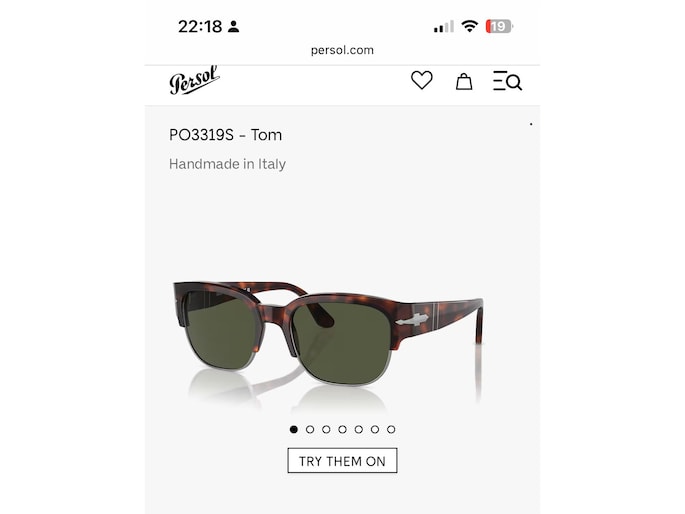Tap the persol.com address bar
The height and width of the screenshot is (514, 685).
pos(342,50)
